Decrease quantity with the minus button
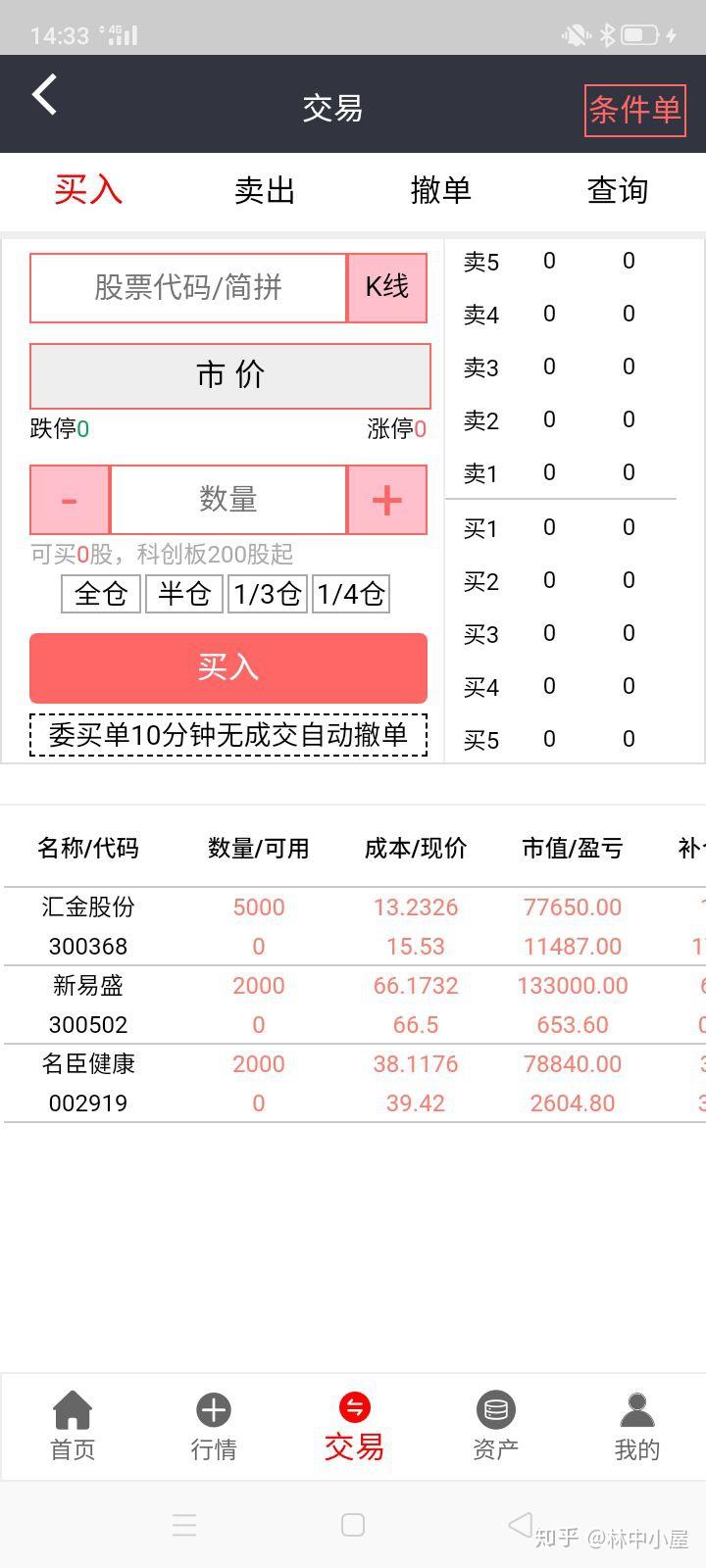Viewport: 706px width, 1568px height. coord(70,500)
